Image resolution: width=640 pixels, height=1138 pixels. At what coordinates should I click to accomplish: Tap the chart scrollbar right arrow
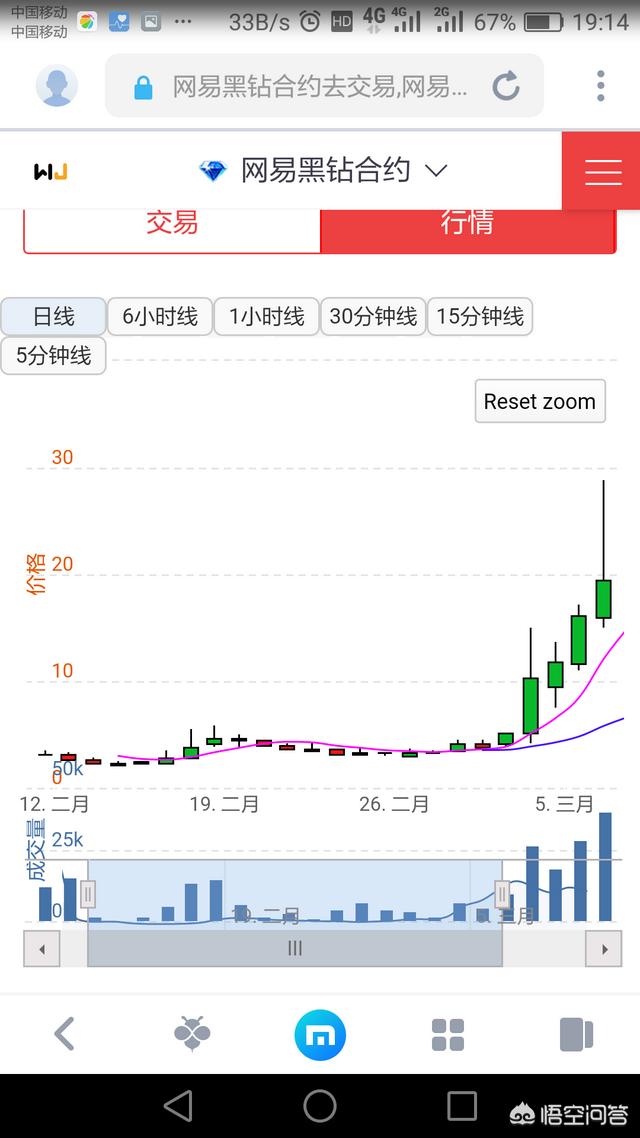pyautogui.click(x=604, y=948)
